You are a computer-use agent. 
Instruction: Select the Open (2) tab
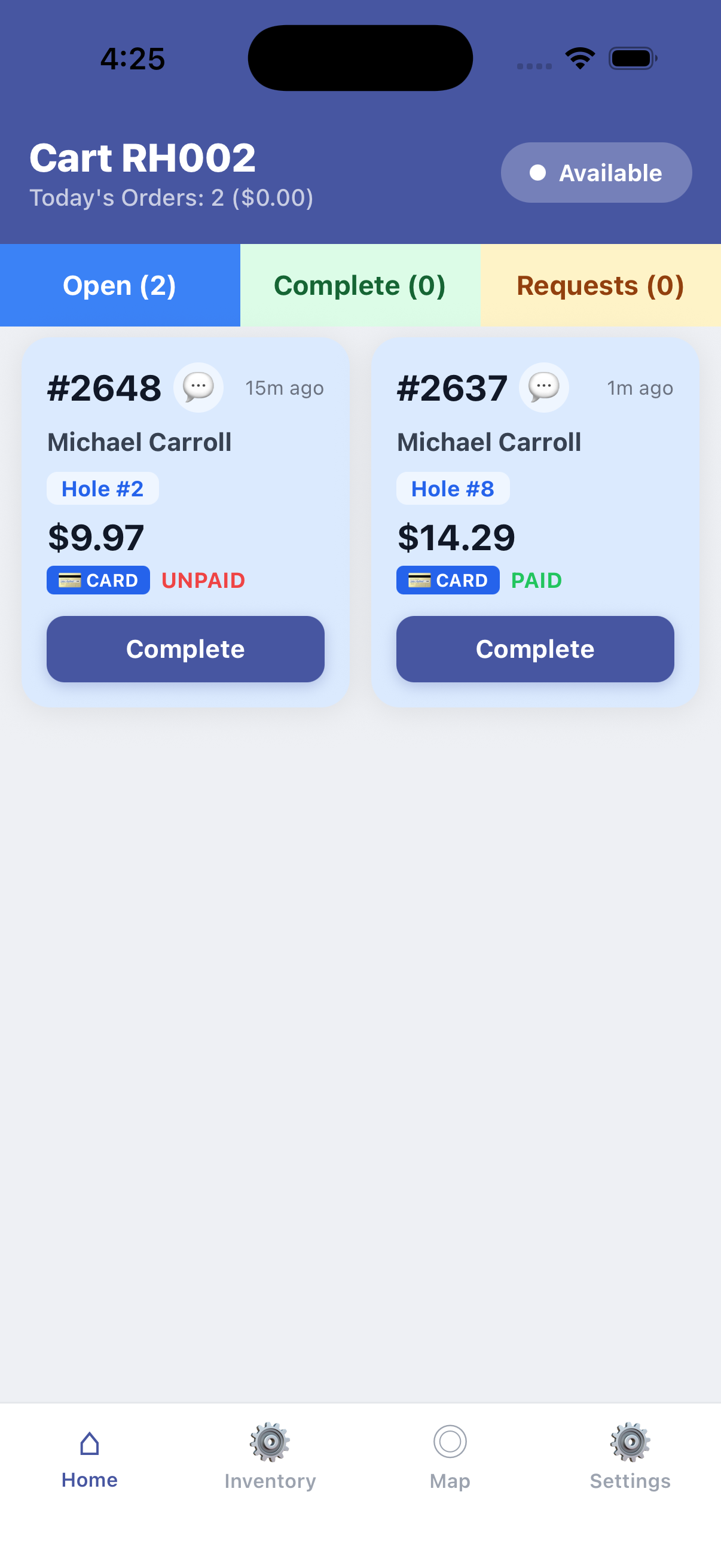(x=120, y=285)
